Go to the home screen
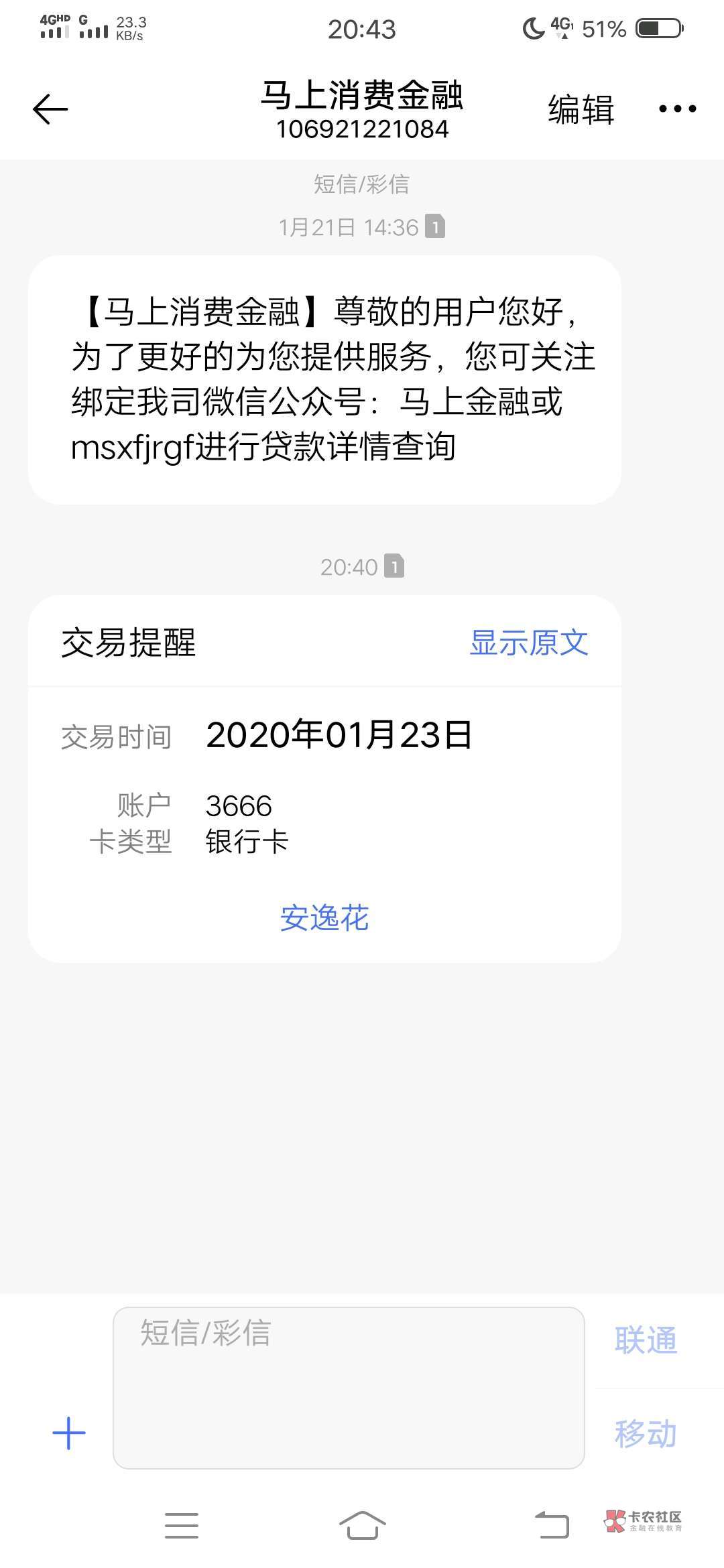Image resolution: width=724 pixels, height=1568 pixels. pos(362,1526)
